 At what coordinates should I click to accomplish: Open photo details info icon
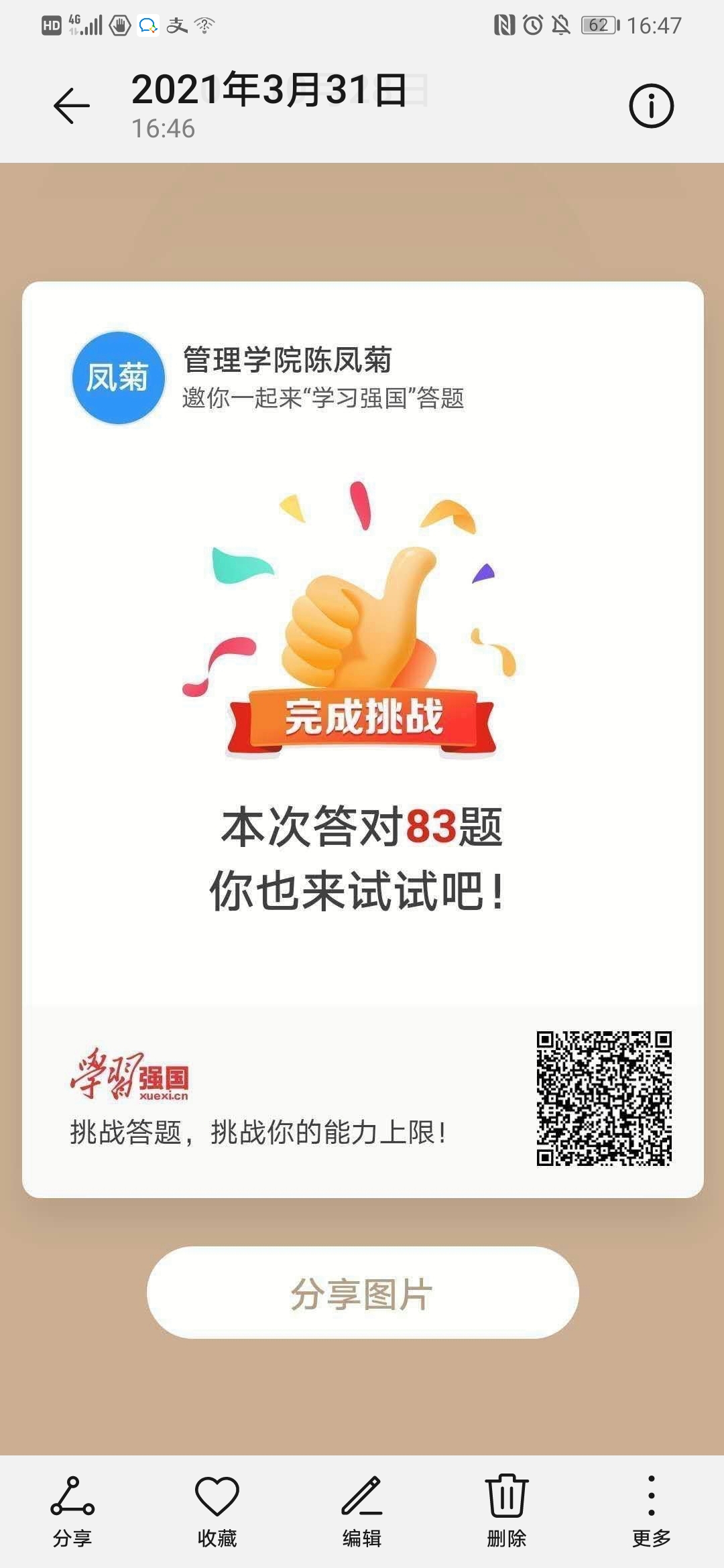pyautogui.click(x=650, y=106)
